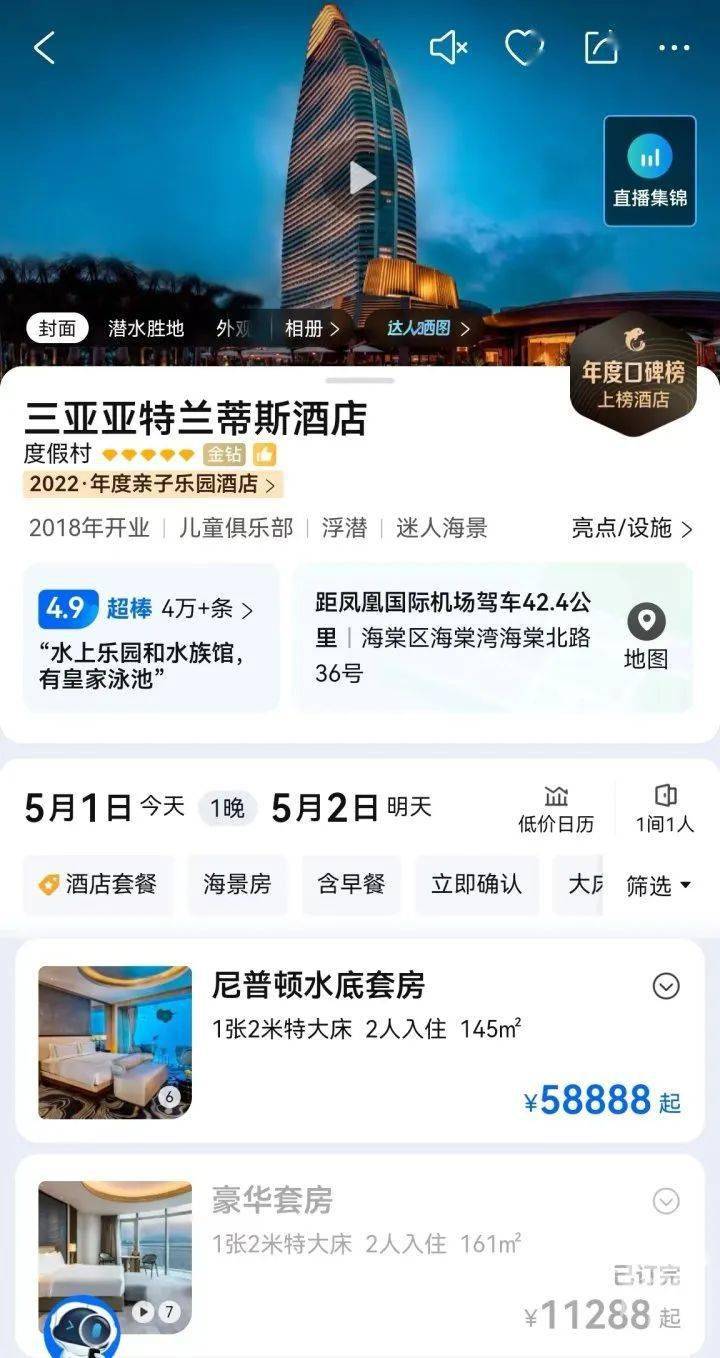The image size is (720, 1358).
Task: Open 直播集锦 live highlights
Action: [650, 170]
